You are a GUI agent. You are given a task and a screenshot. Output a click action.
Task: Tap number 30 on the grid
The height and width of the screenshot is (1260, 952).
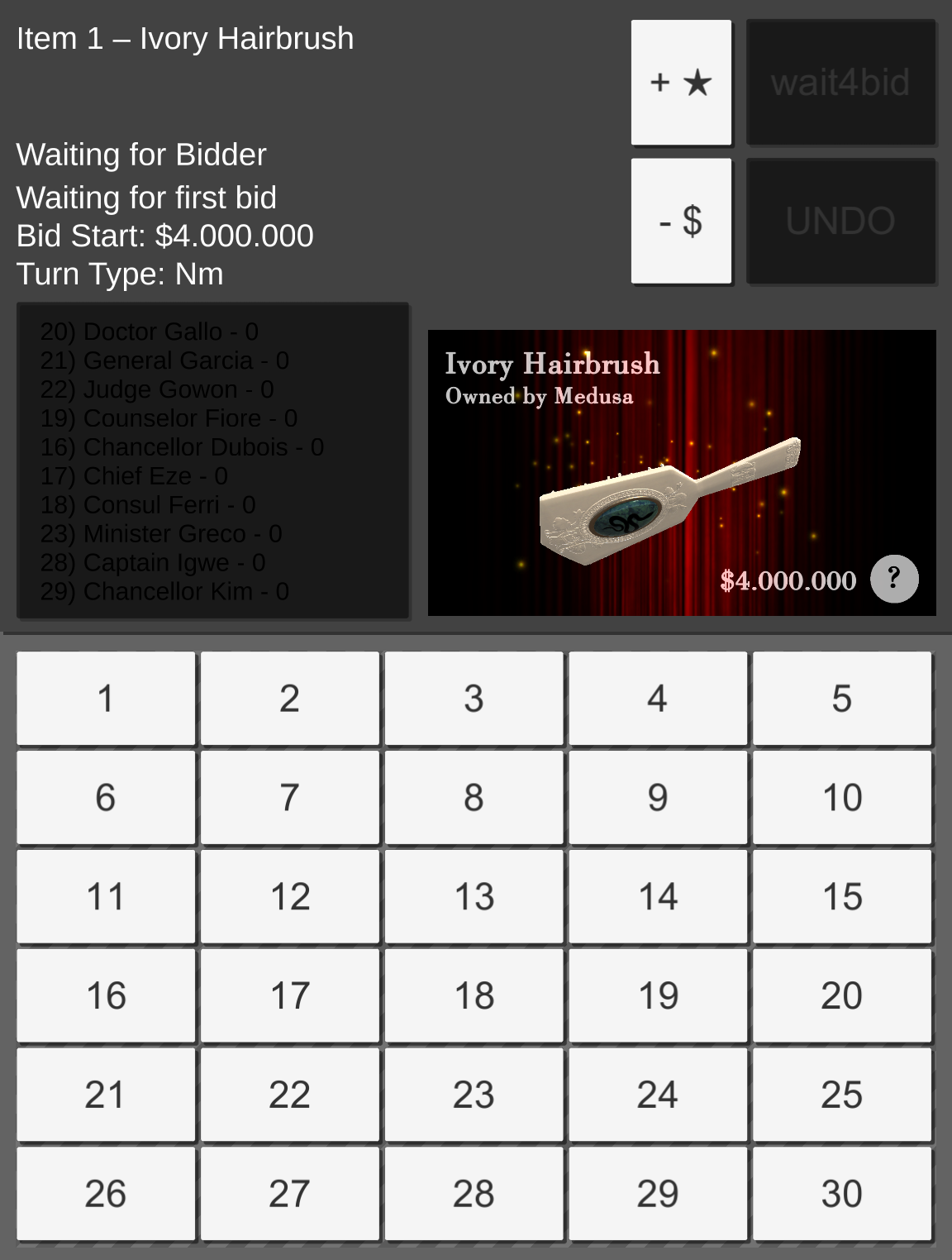(x=841, y=1194)
